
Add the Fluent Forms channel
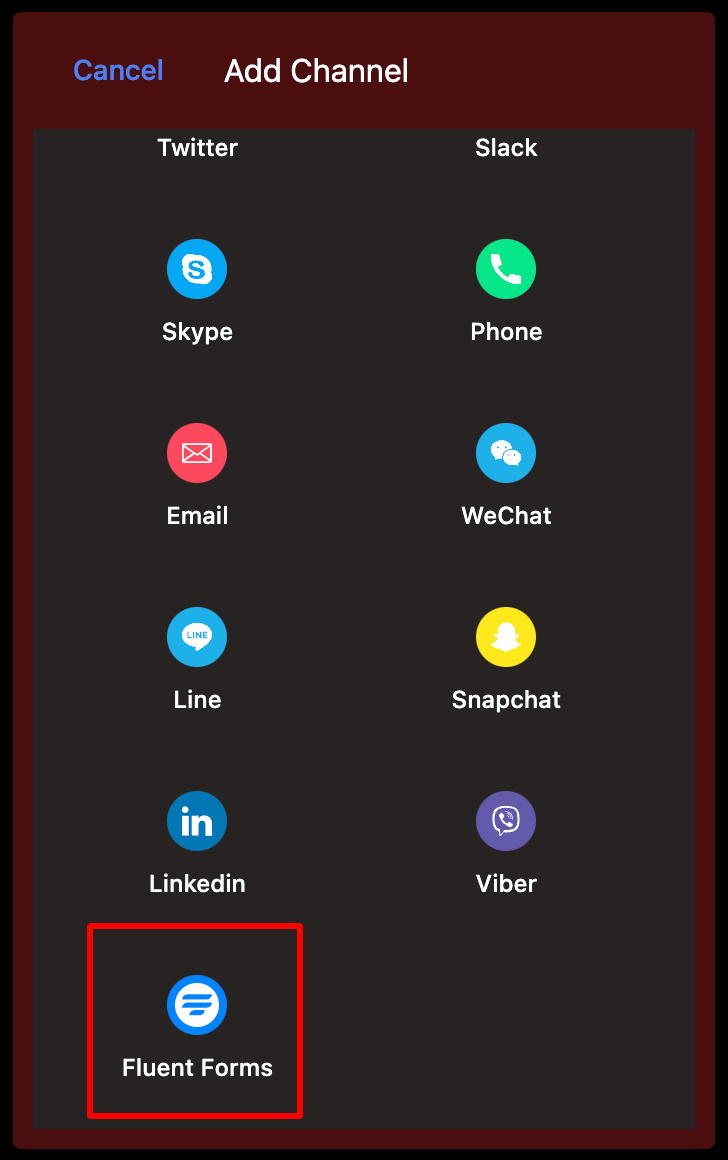pos(197,1006)
